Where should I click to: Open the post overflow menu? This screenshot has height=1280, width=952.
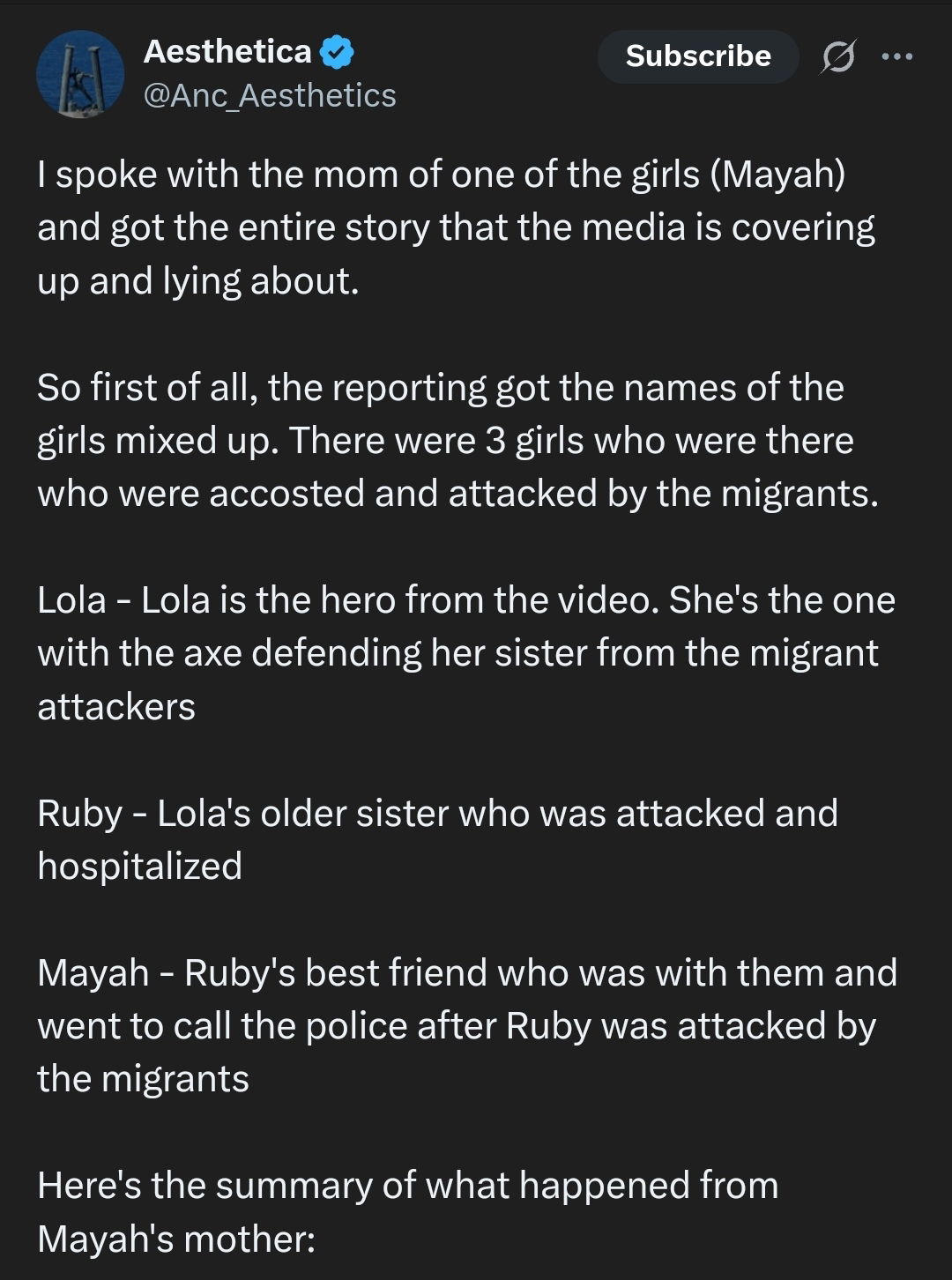click(897, 57)
